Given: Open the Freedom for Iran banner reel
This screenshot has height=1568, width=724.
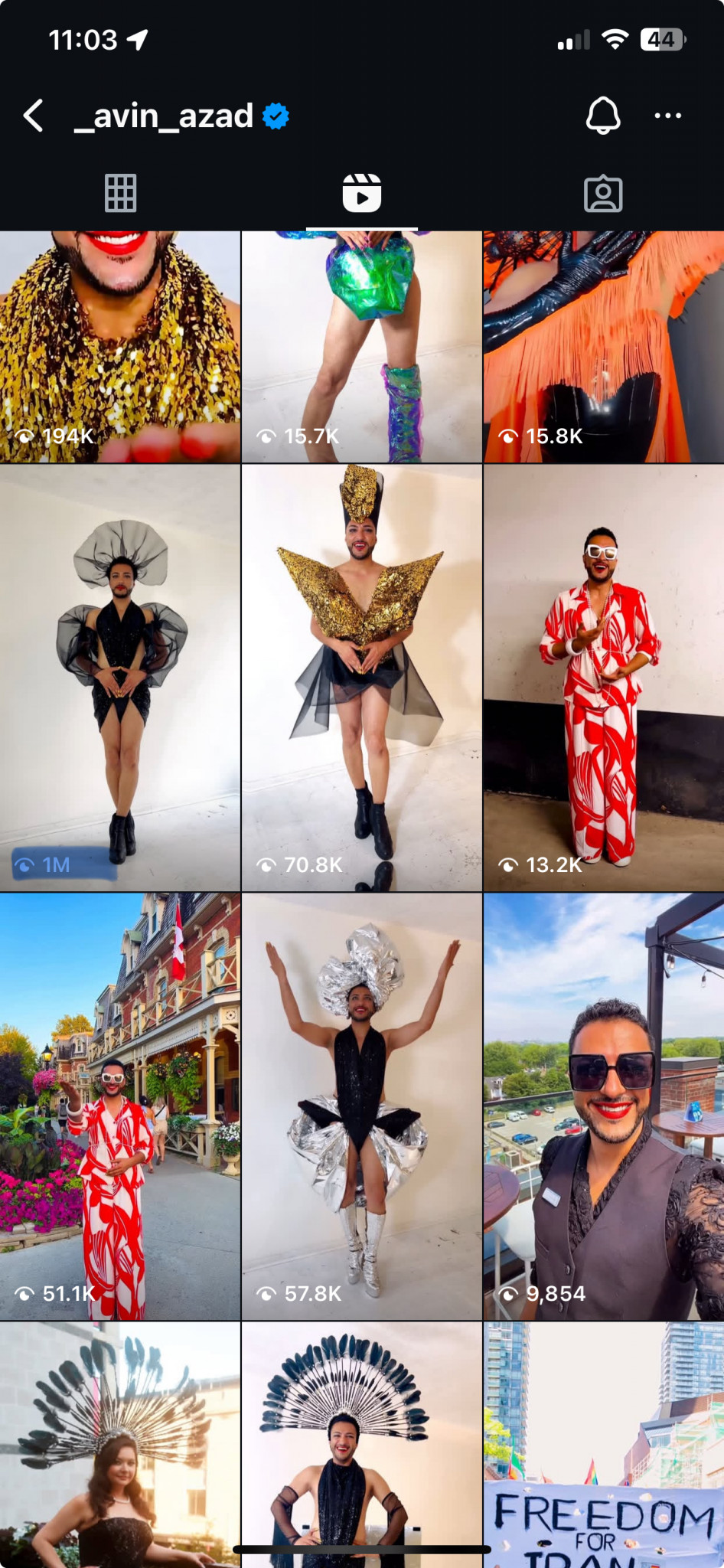Looking at the screenshot, I should pos(603,1447).
